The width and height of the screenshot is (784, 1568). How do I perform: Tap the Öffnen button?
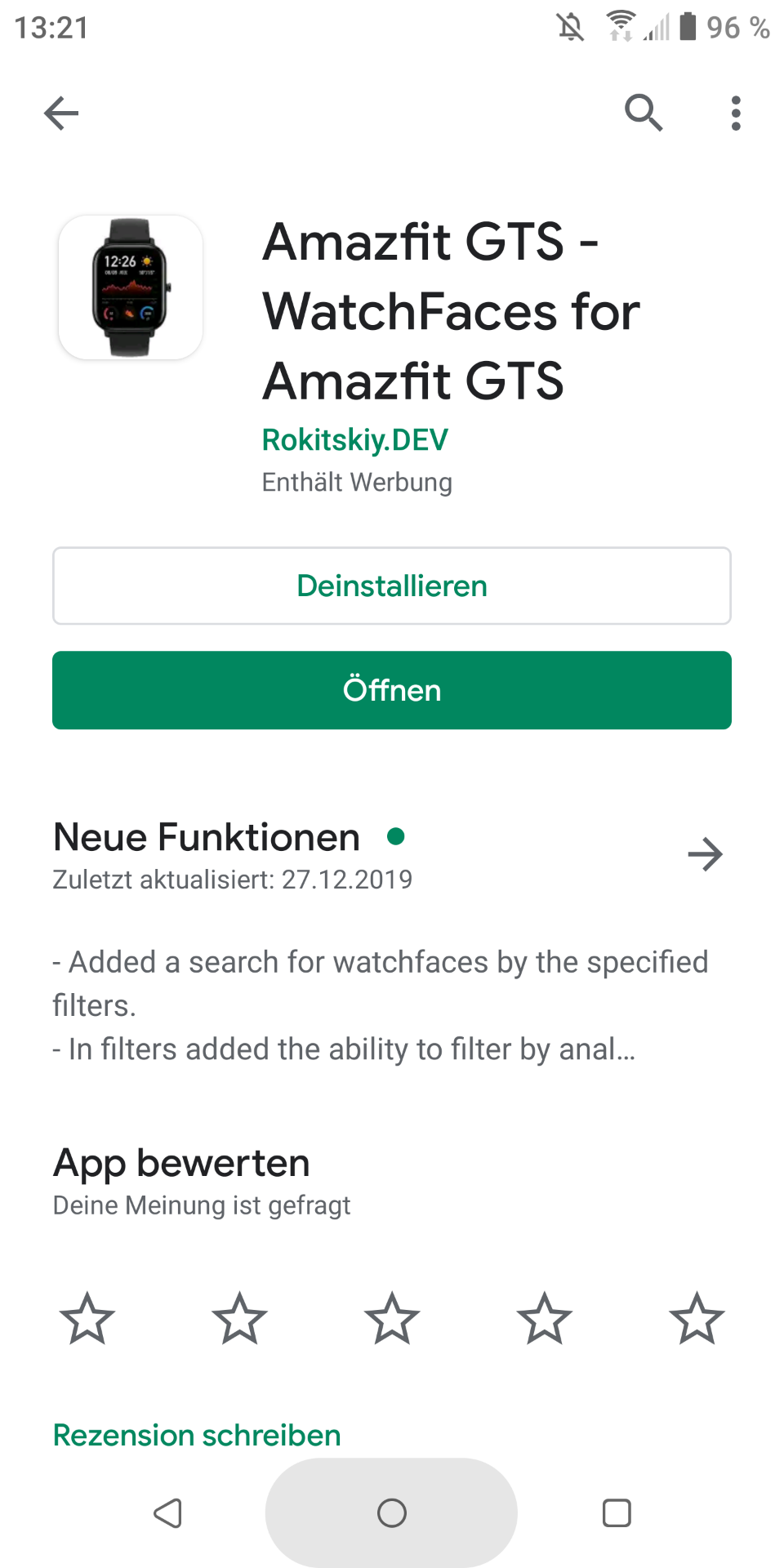(392, 690)
